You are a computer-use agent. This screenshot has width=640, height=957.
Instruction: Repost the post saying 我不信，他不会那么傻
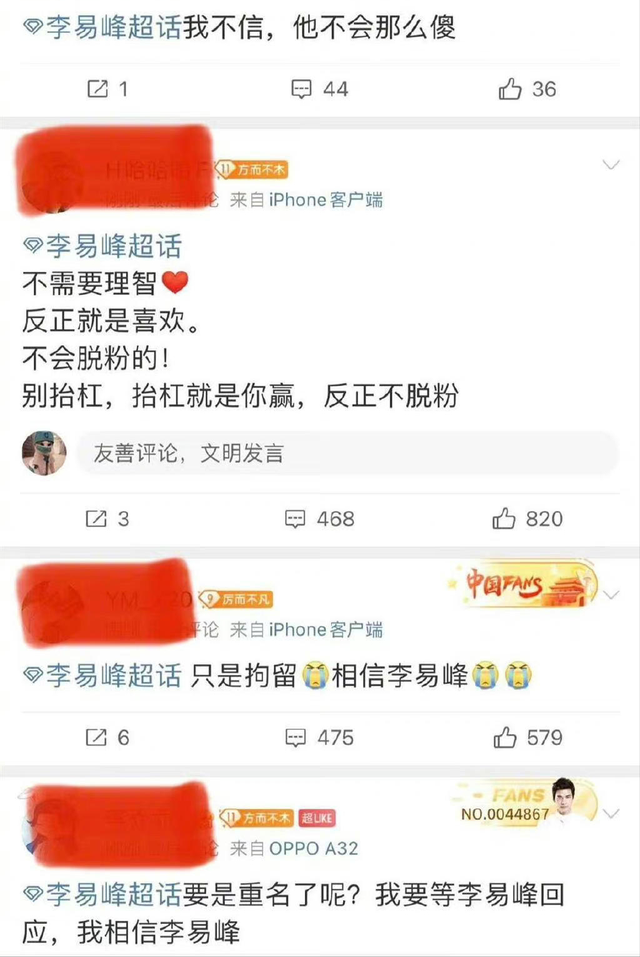click(107, 89)
